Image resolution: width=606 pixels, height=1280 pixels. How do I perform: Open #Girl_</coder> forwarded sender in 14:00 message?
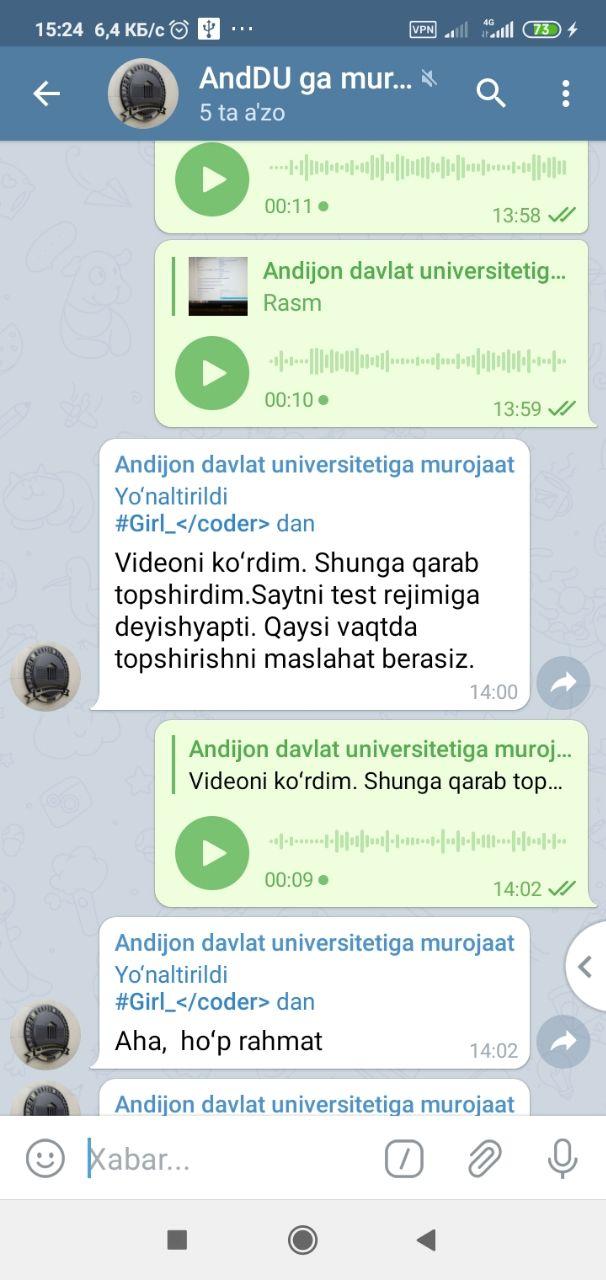[192, 523]
